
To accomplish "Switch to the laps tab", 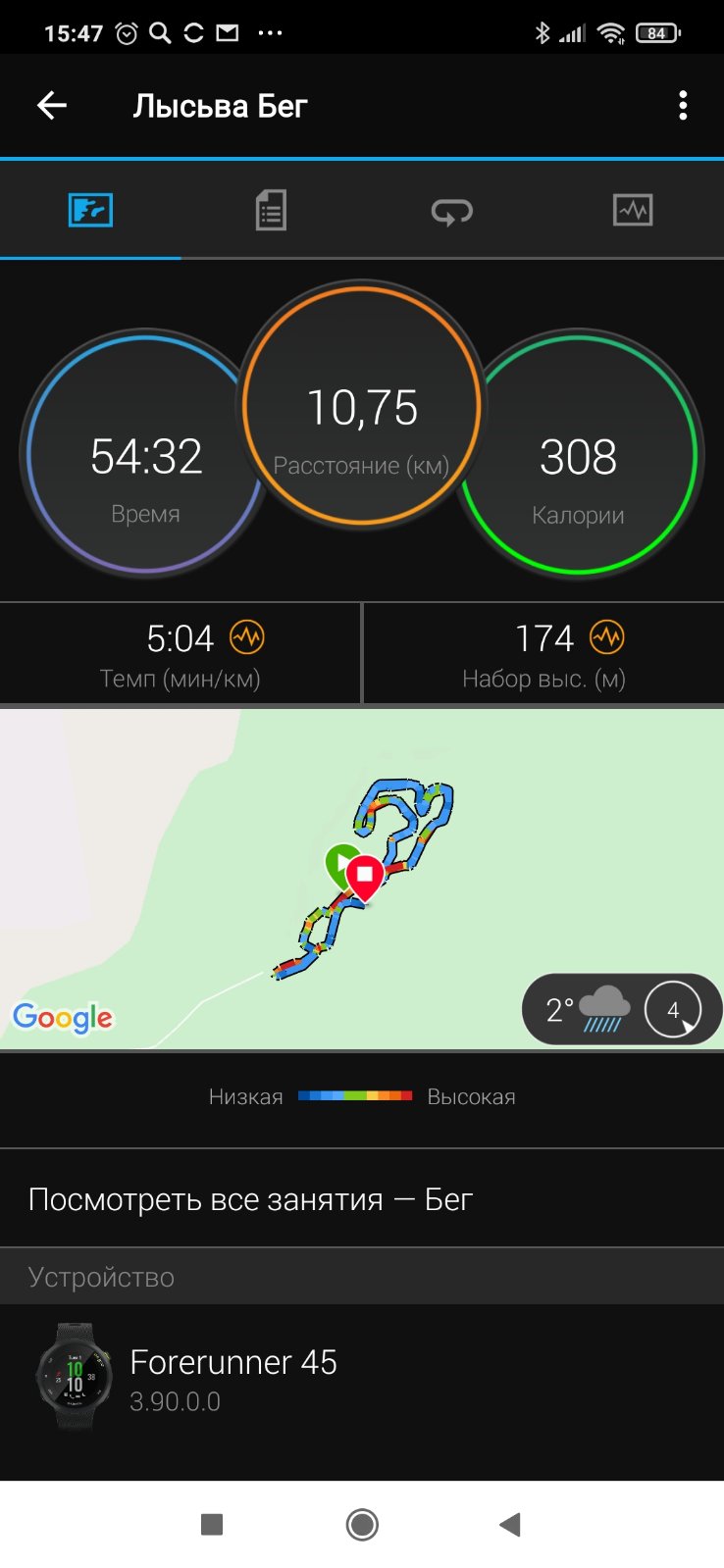I will (x=452, y=210).
